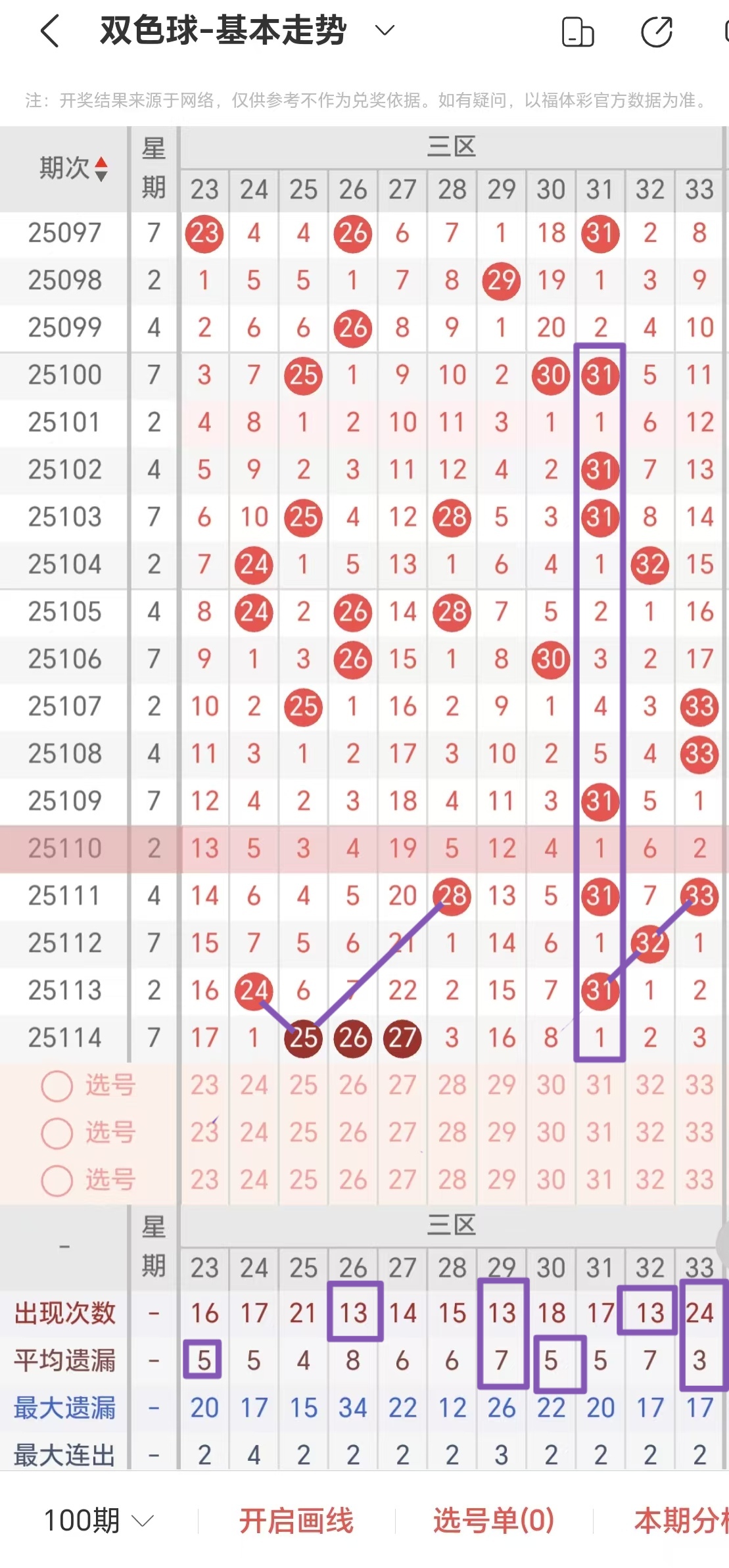Image resolution: width=729 pixels, height=1568 pixels.
Task: Open the dropdown next to 双色球-基本走势 title
Action: (x=384, y=30)
